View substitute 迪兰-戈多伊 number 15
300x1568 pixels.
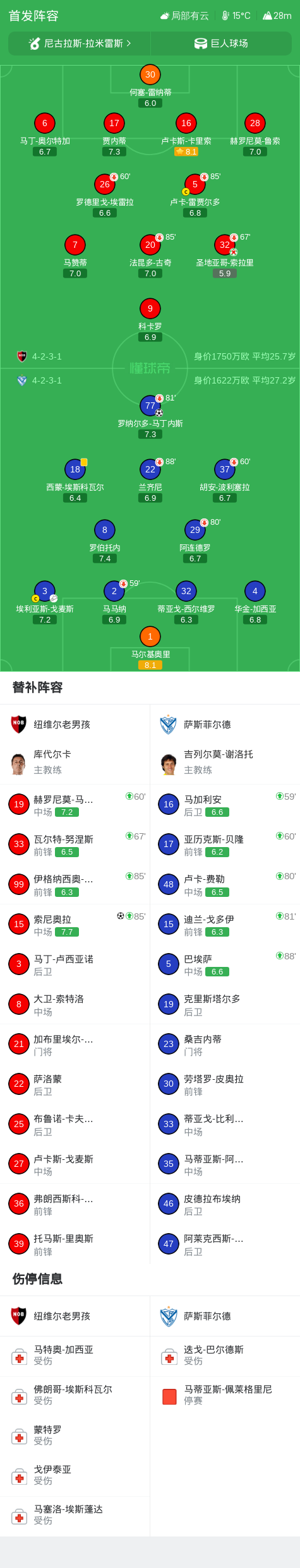225,925
